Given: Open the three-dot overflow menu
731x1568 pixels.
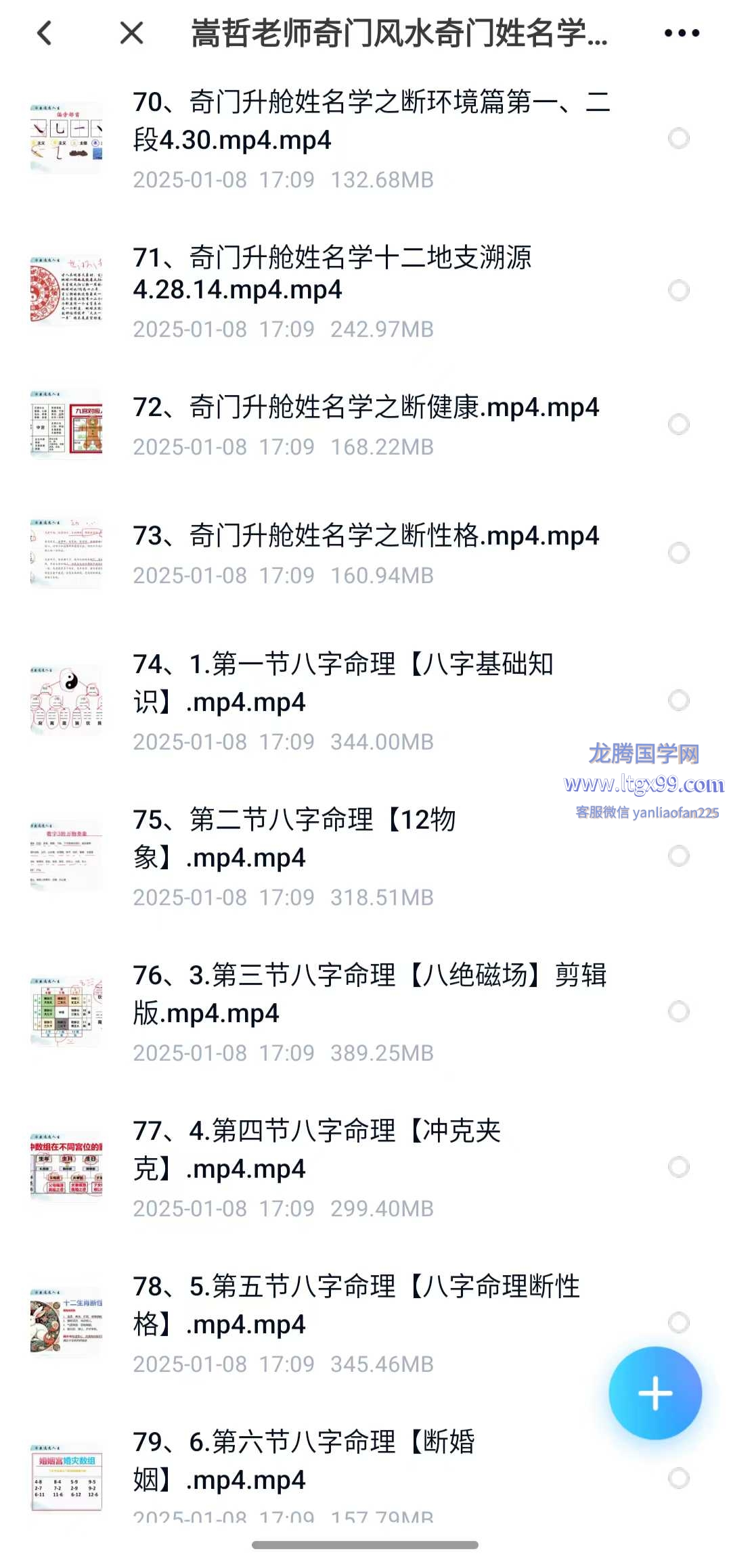Looking at the screenshot, I should 681,32.
